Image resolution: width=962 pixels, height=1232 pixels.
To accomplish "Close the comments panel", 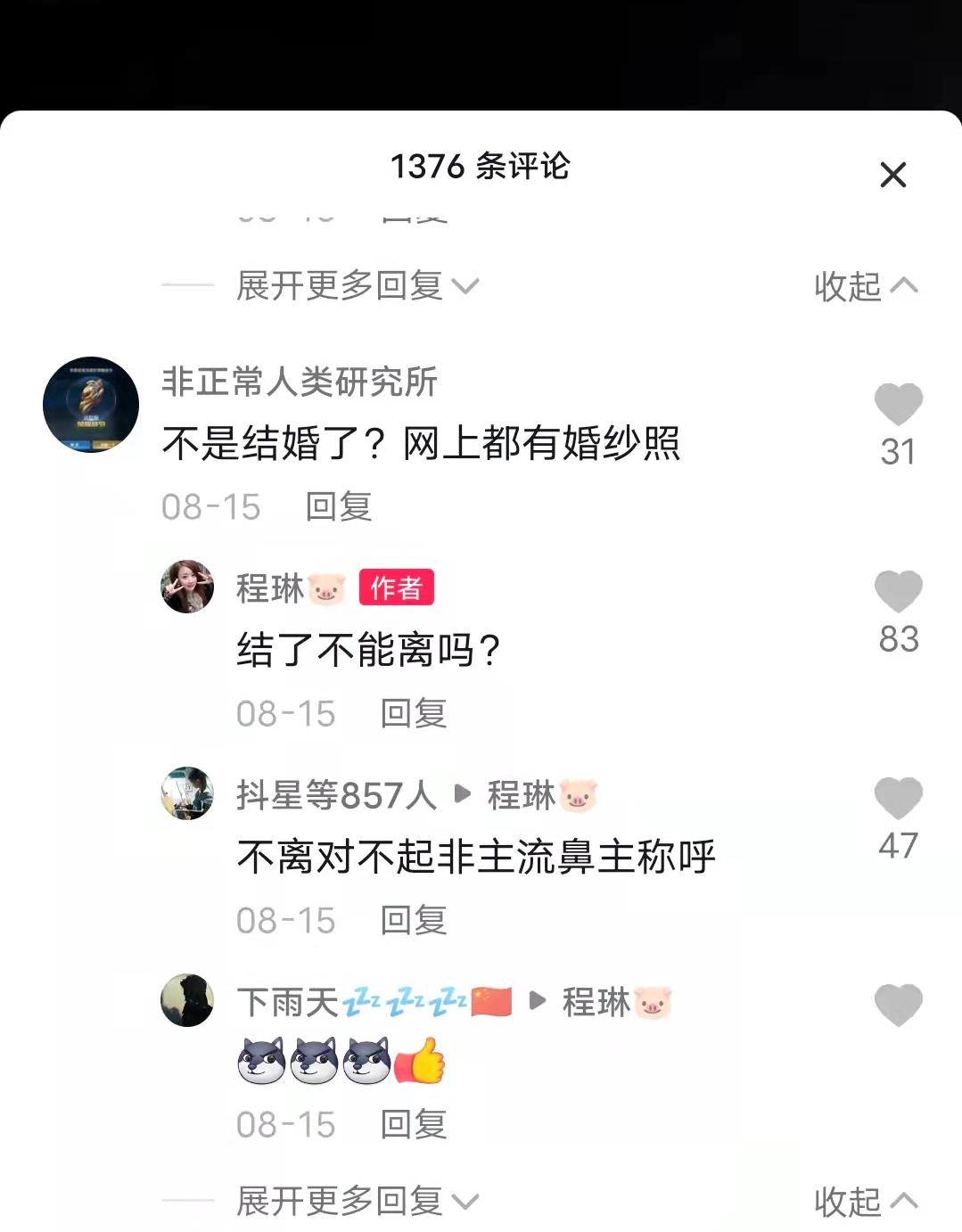I will (x=892, y=175).
